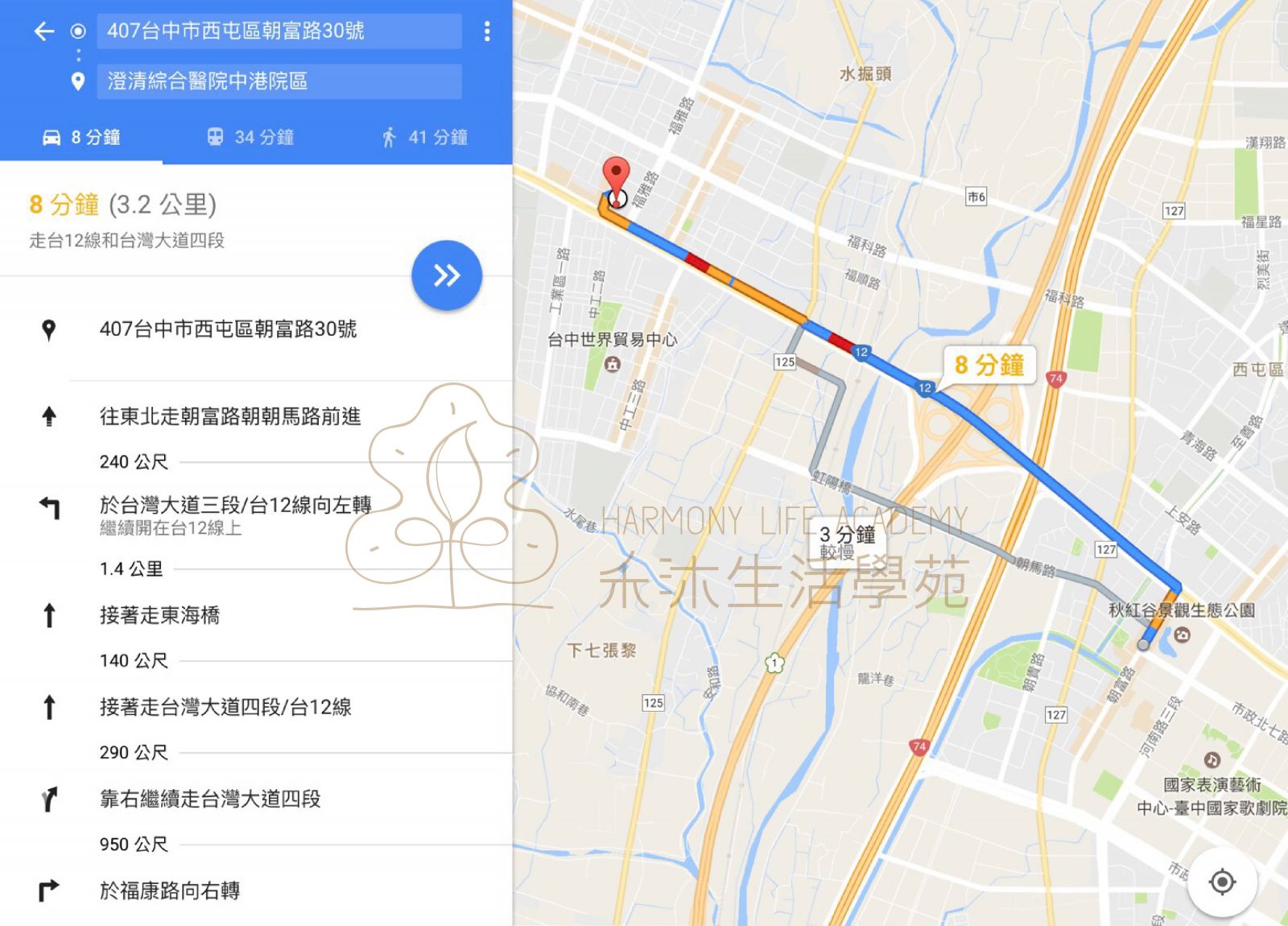Edit the starting point 407台中市西屯區朝富路30號
Viewport: 1288px width, 926px height.
(x=279, y=31)
